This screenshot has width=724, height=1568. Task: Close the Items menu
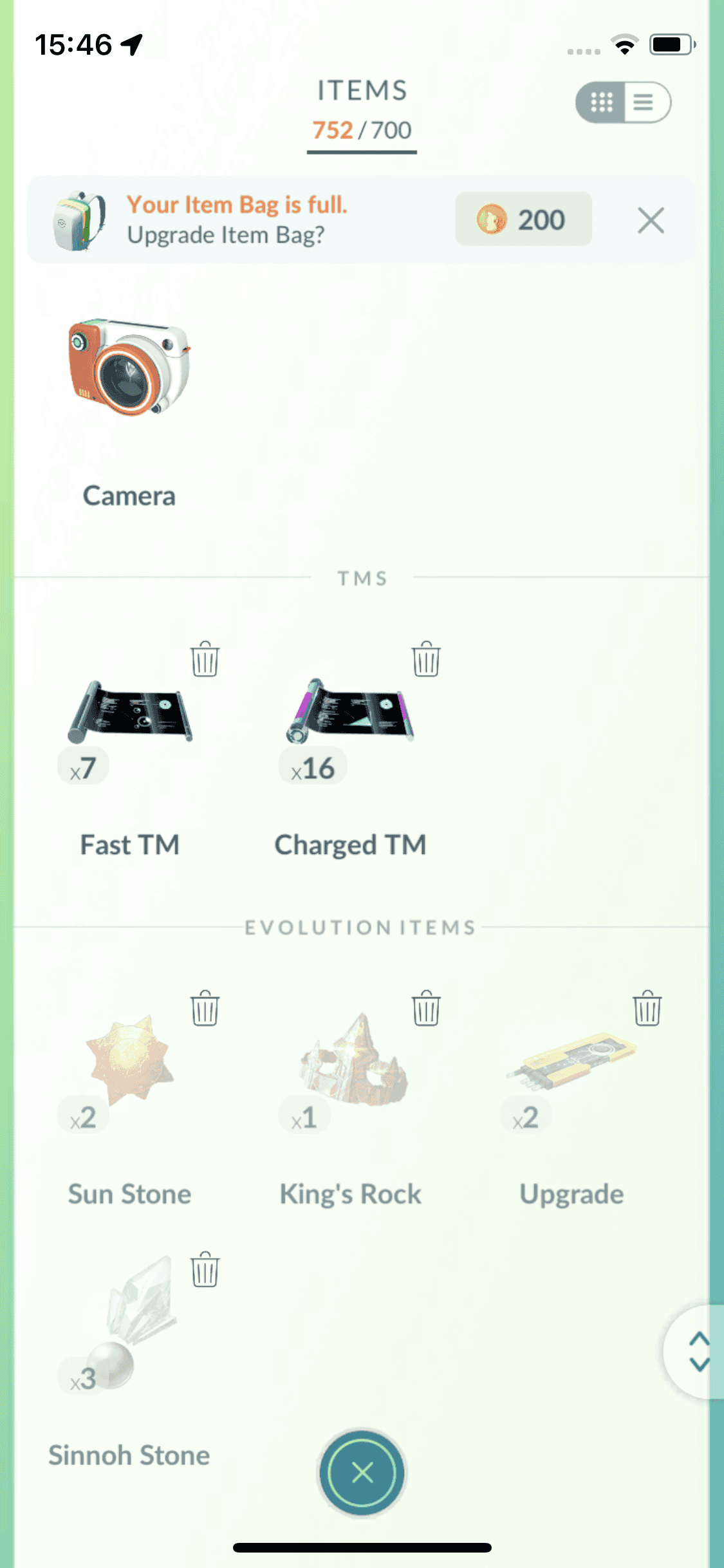[x=362, y=1473]
